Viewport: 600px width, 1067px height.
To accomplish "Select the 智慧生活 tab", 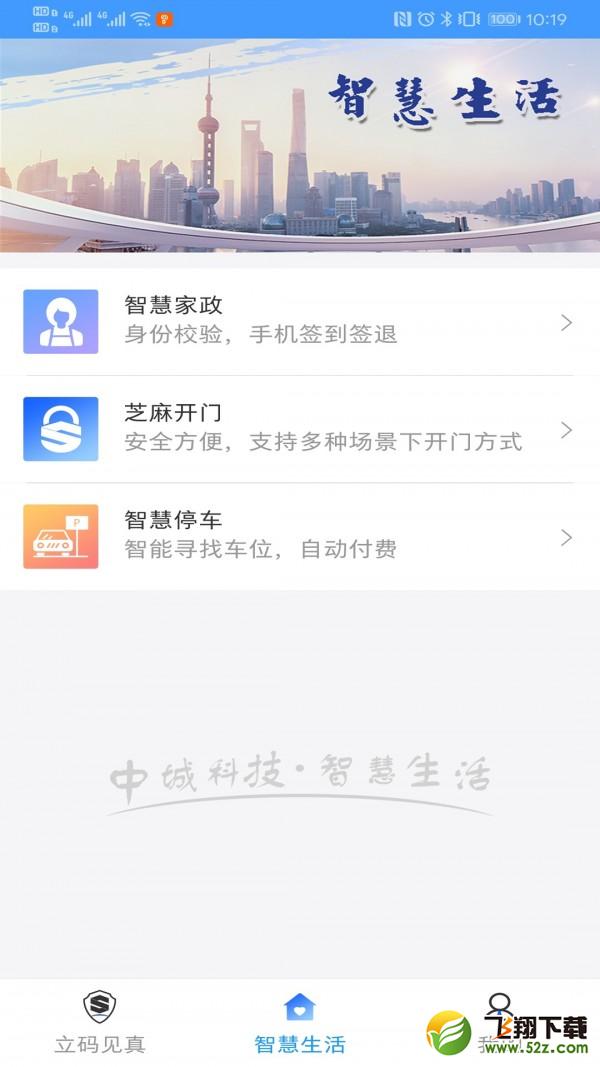I will coord(300,1022).
